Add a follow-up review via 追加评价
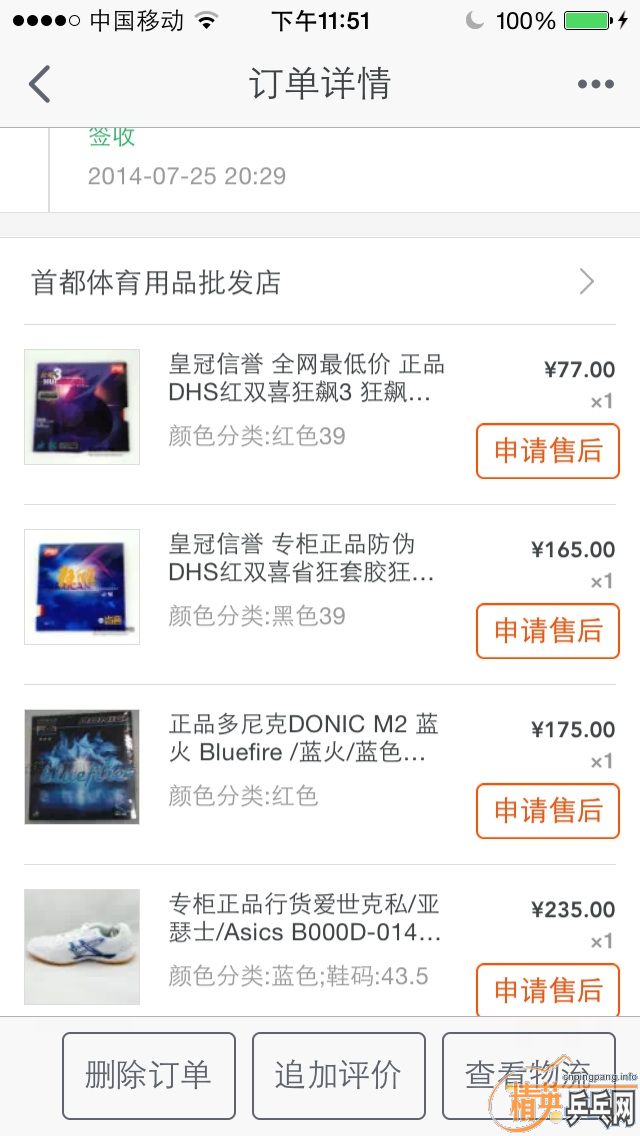 [338, 1075]
